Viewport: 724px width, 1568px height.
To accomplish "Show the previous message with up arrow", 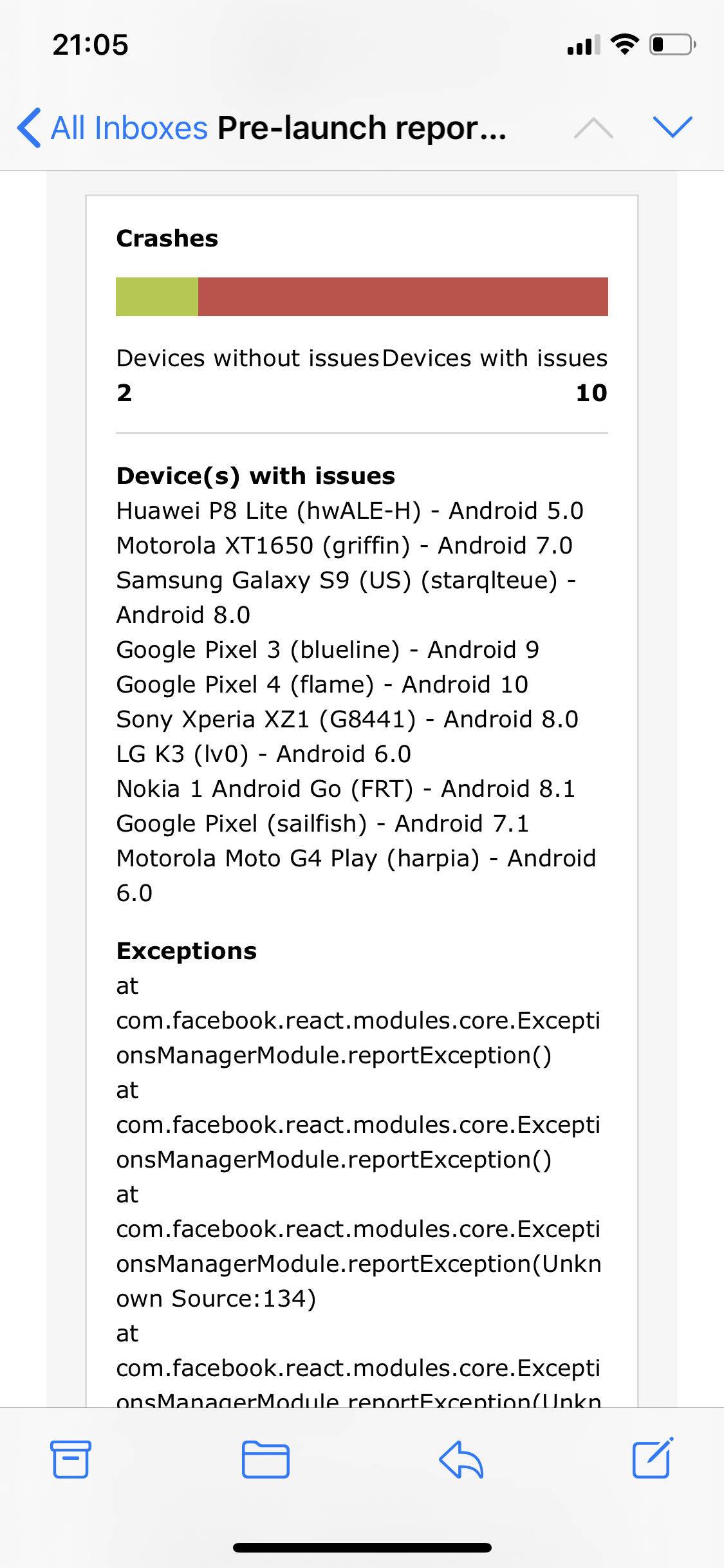I will pos(593,127).
